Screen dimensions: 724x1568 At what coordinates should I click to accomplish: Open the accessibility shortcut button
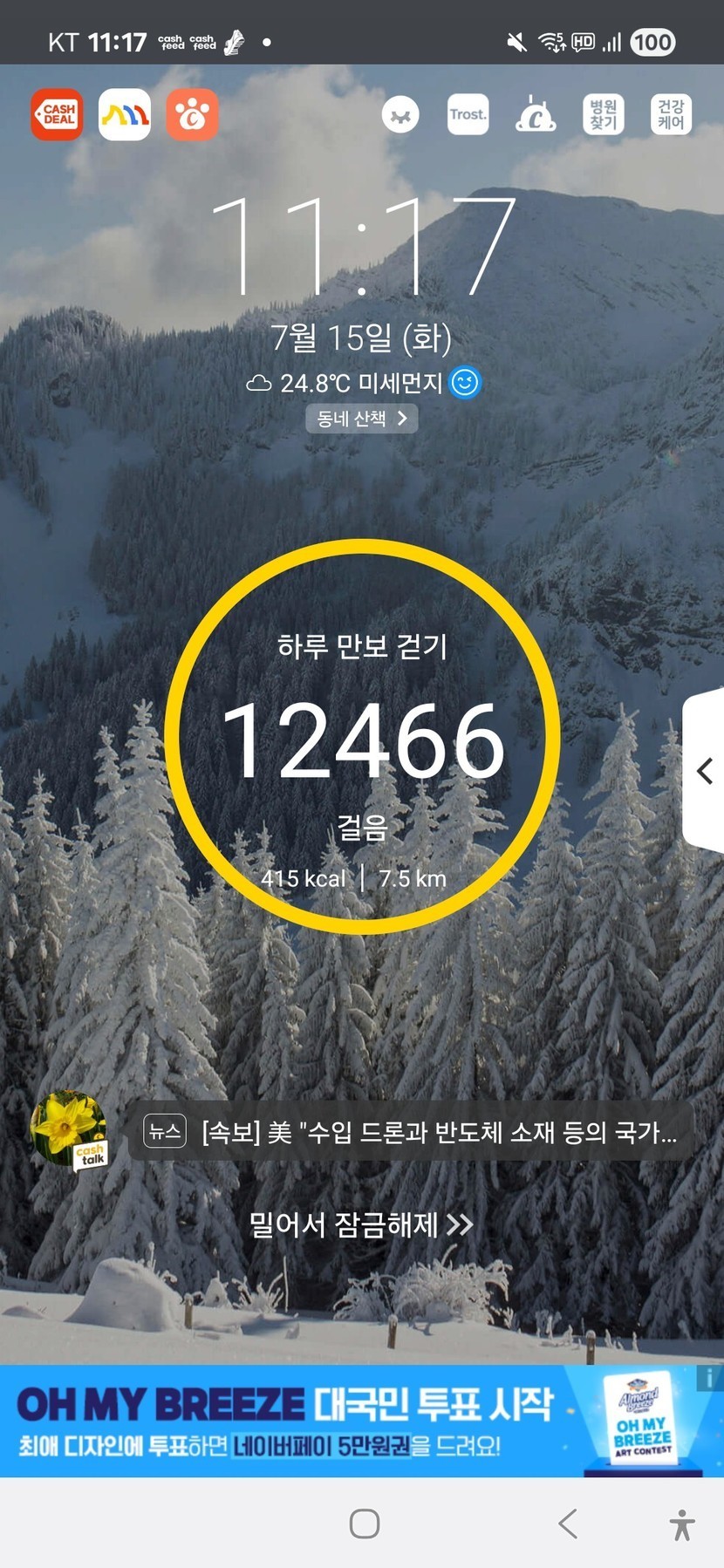click(x=682, y=1524)
